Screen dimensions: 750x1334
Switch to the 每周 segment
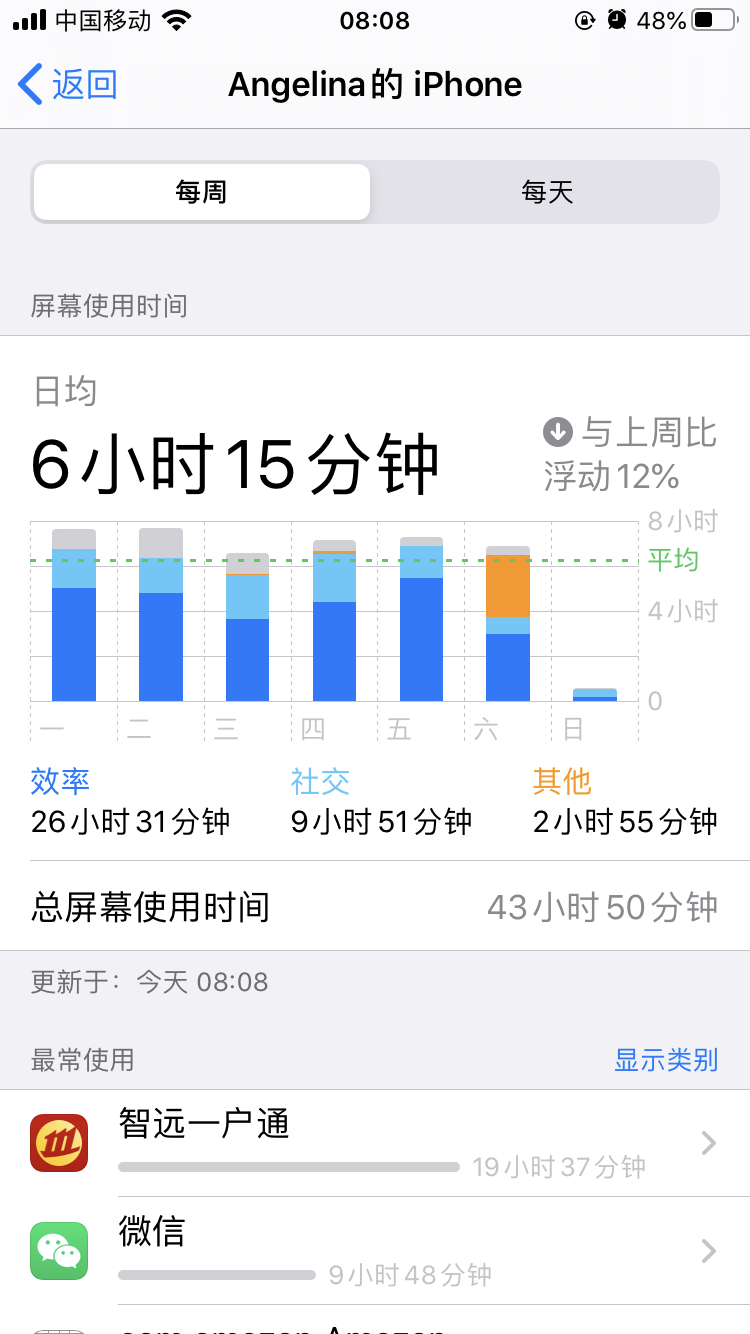[202, 192]
